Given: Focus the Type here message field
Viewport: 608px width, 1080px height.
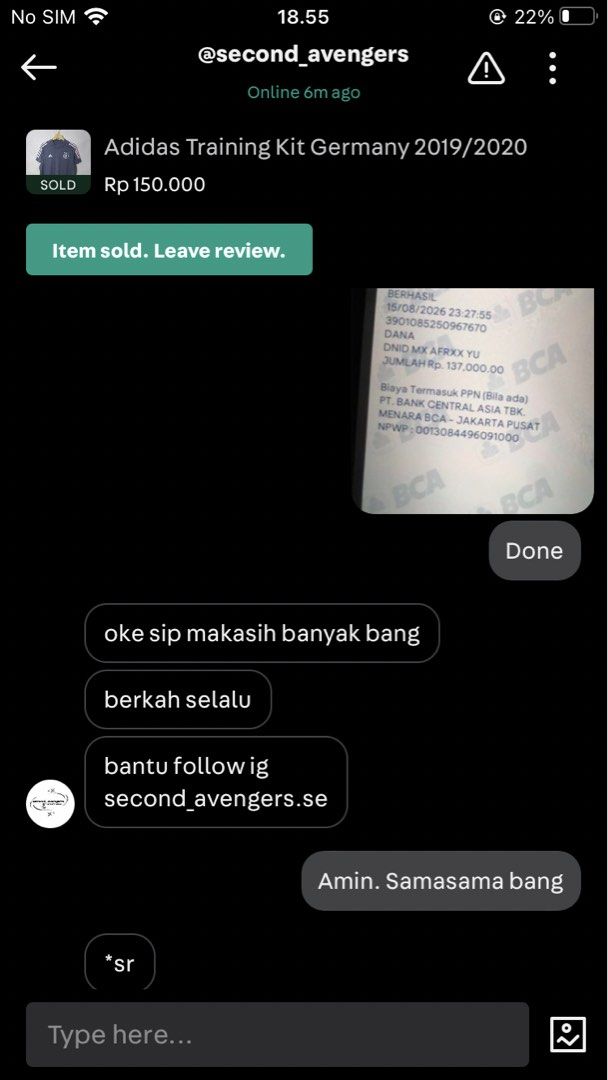Looking at the screenshot, I should coord(277,1035).
